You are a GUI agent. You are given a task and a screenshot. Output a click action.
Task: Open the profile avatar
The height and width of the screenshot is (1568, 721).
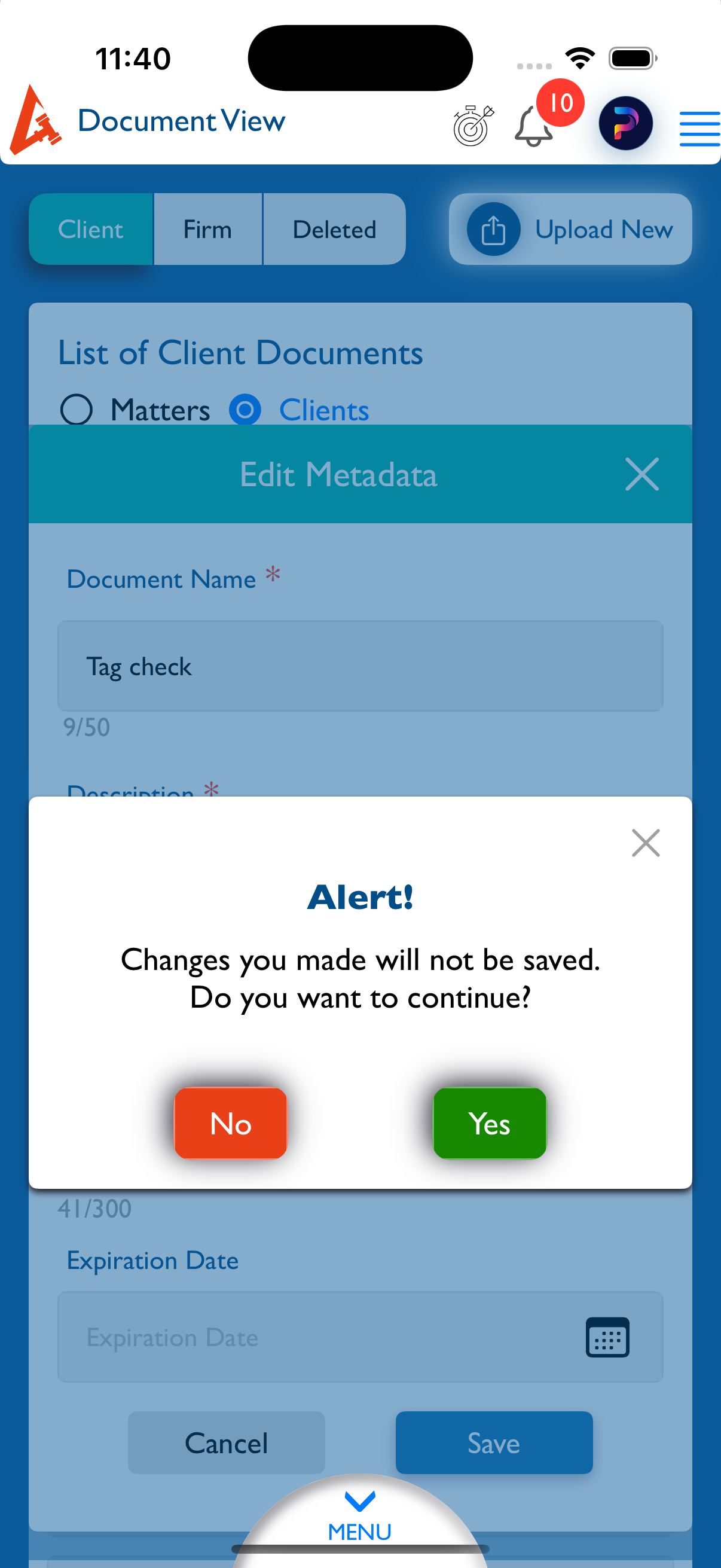pyautogui.click(x=625, y=124)
